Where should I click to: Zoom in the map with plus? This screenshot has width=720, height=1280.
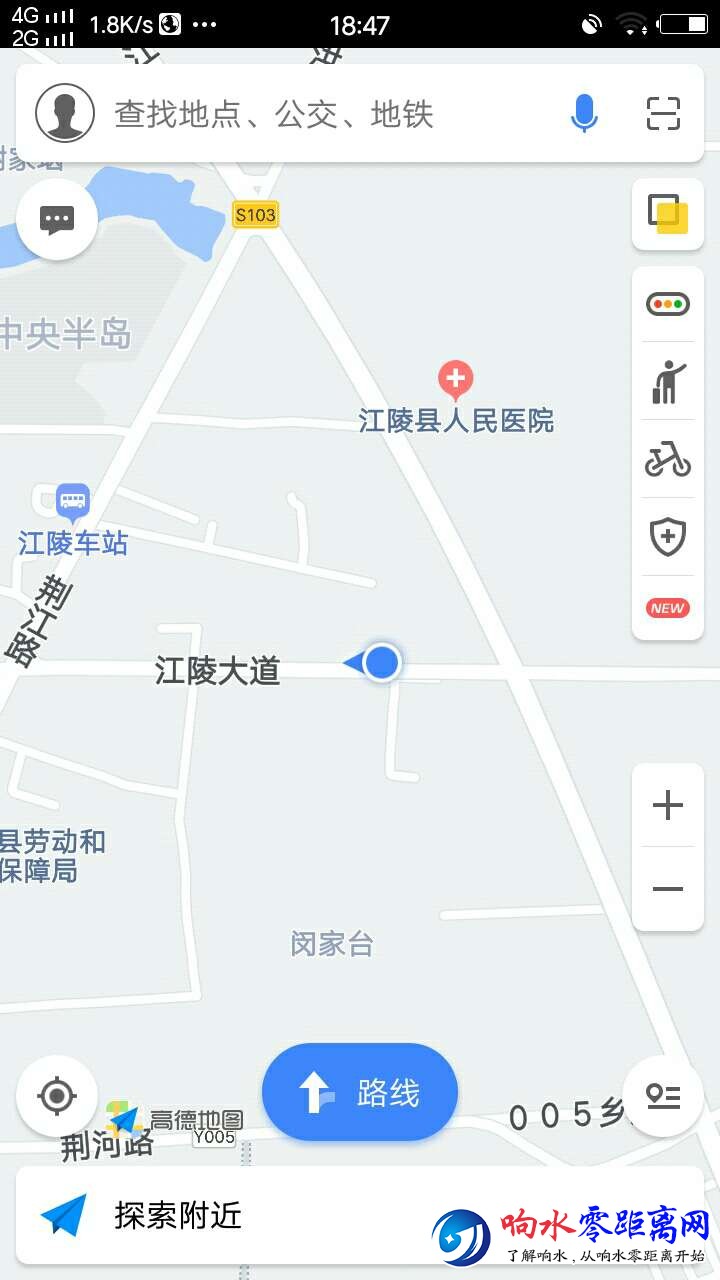point(667,805)
